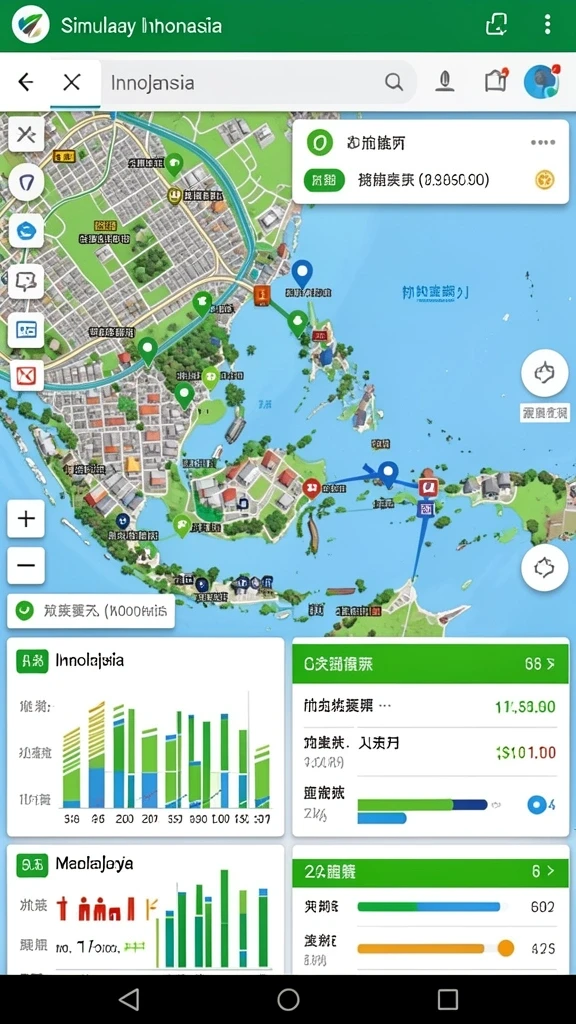Open the profile avatar
The image size is (576, 1024).
541,82
